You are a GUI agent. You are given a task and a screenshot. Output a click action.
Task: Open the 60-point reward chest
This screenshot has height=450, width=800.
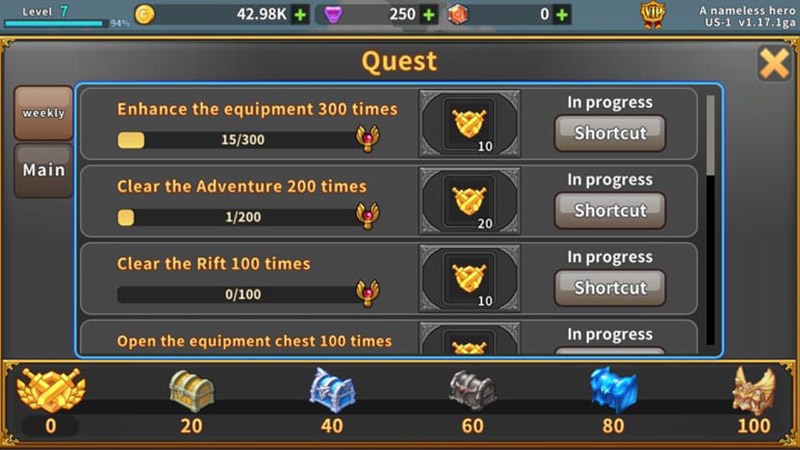click(473, 390)
